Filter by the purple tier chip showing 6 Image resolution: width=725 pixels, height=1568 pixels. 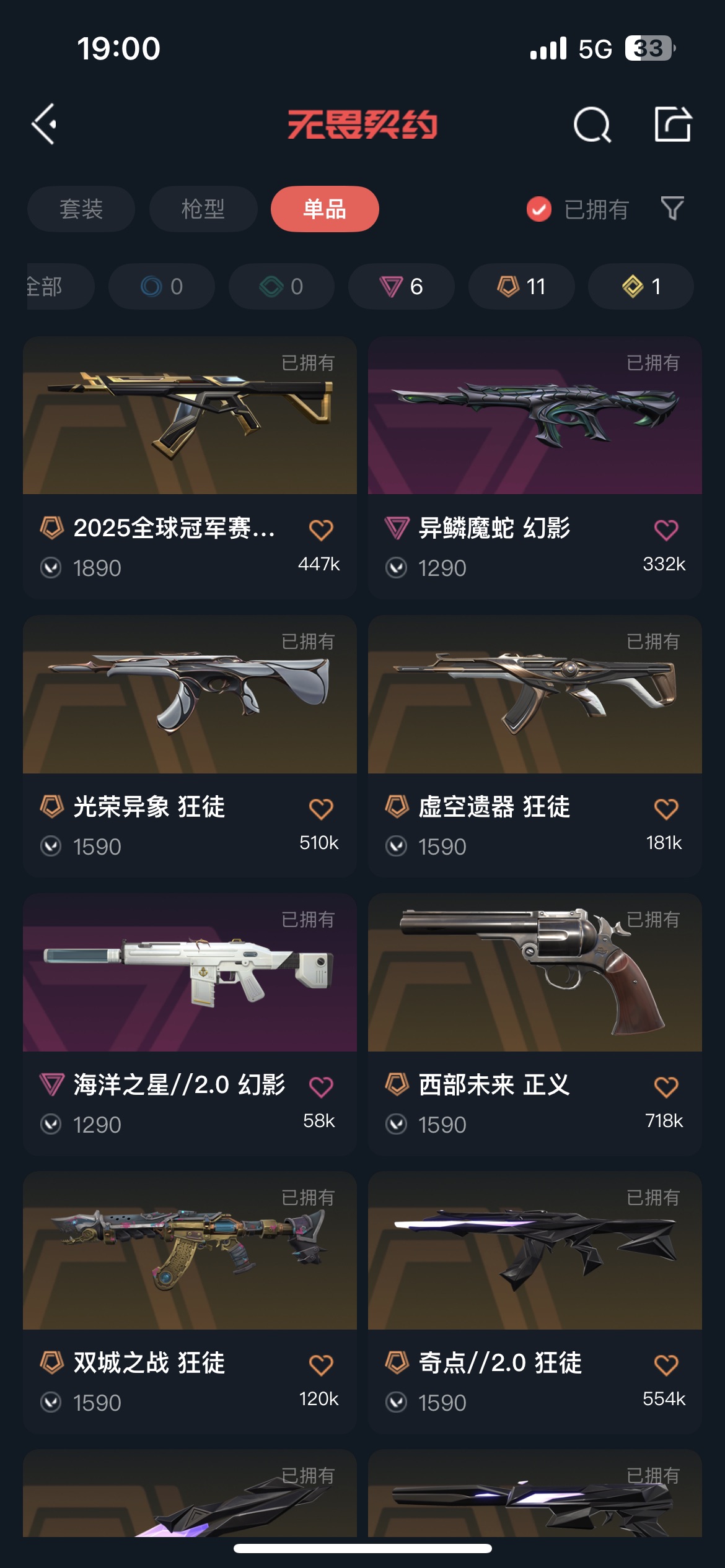coord(402,286)
